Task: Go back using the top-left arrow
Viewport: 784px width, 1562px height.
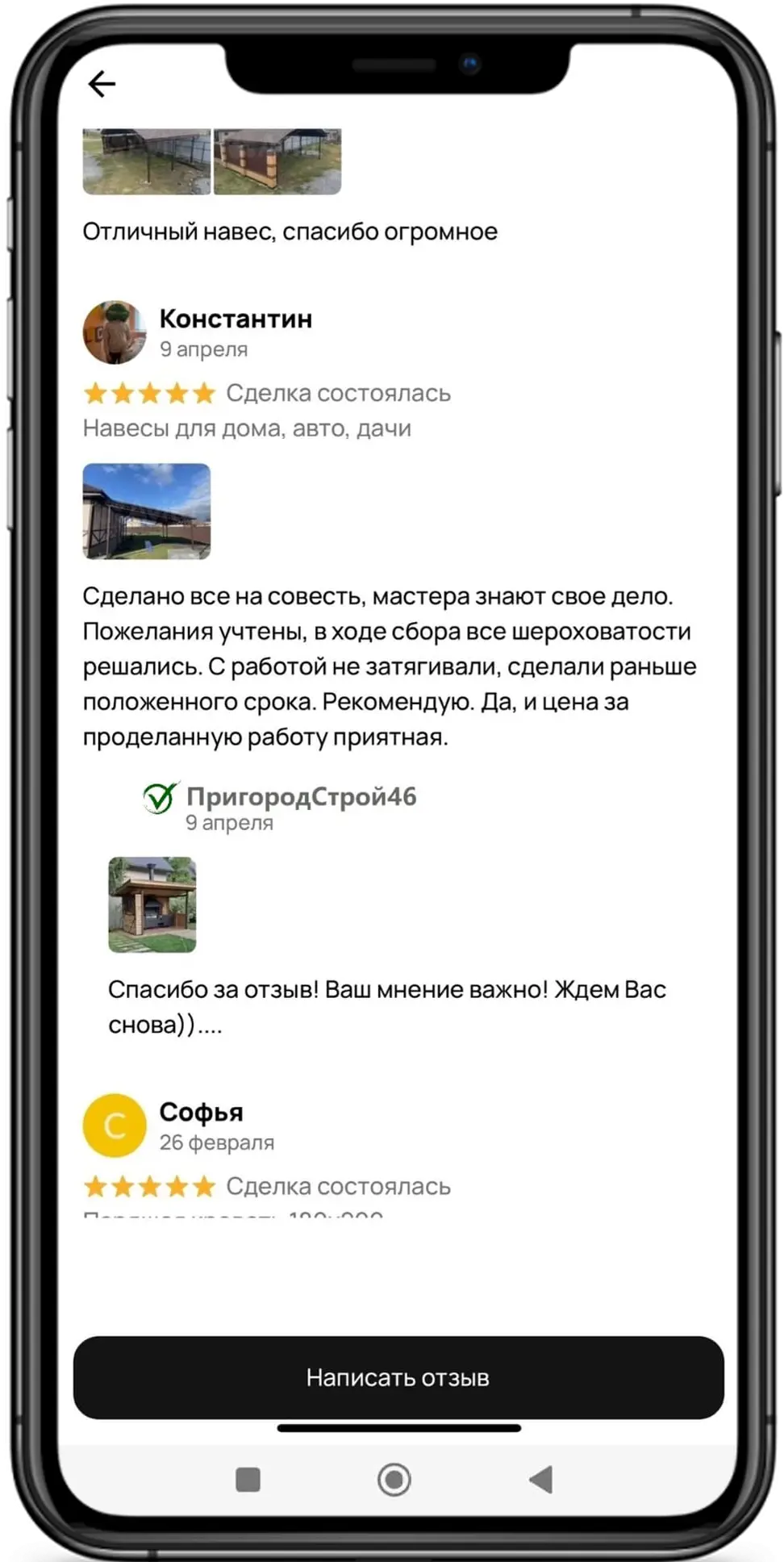Action: 102,84
